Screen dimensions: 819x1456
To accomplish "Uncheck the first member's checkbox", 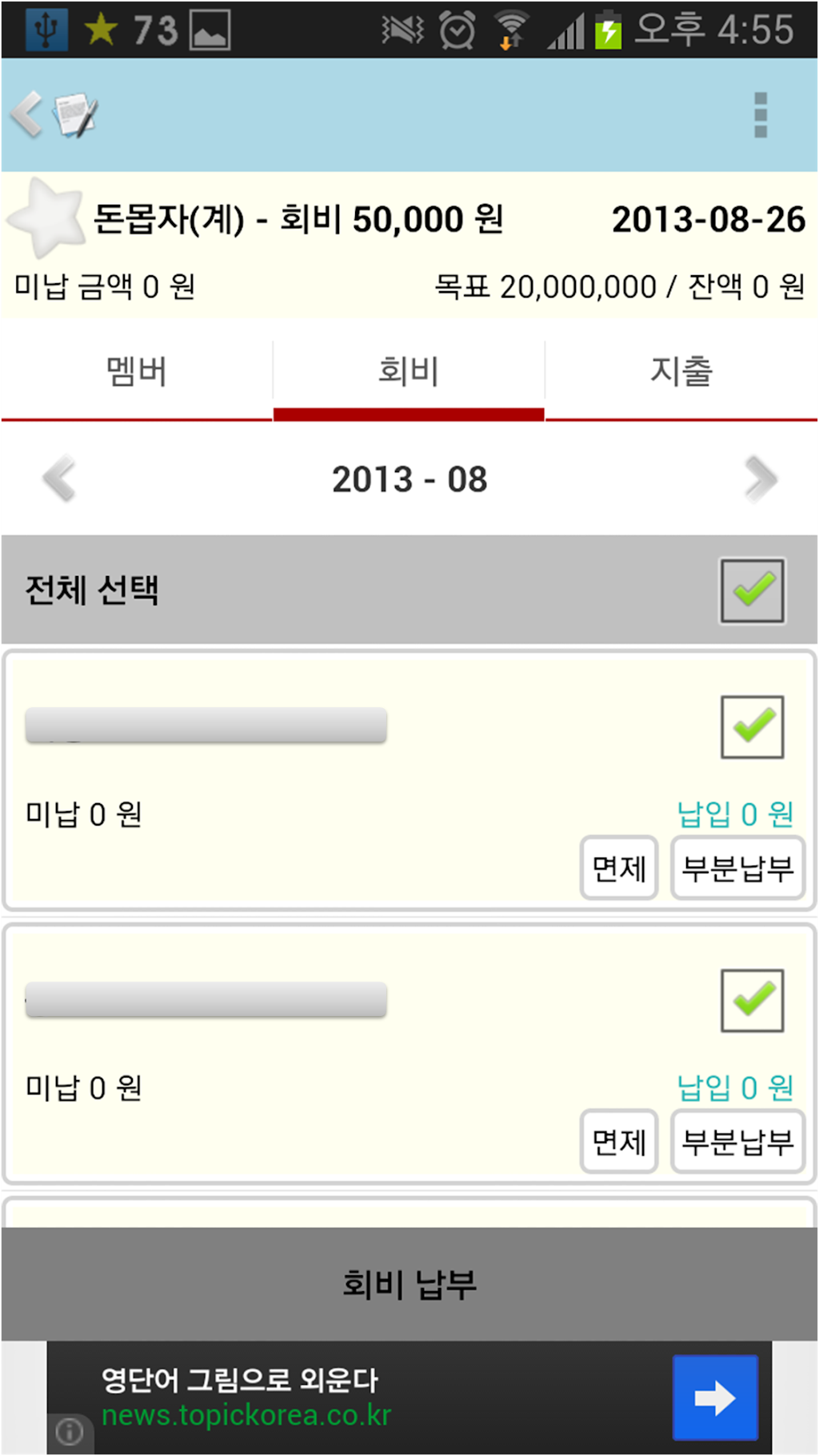I will pyautogui.click(x=752, y=726).
